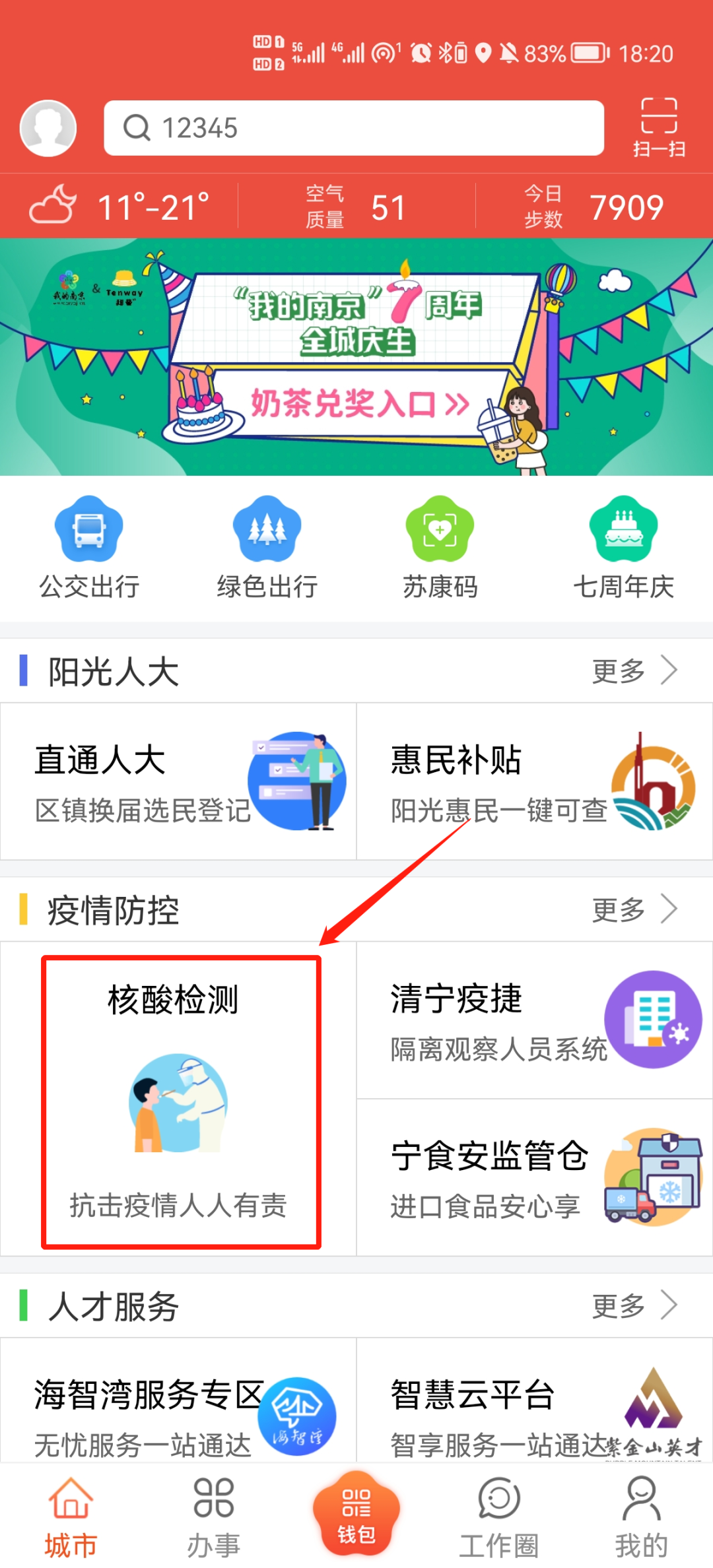Tap the user avatar in top left
This screenshot has height=1568, width=713.
coord(46,127)
